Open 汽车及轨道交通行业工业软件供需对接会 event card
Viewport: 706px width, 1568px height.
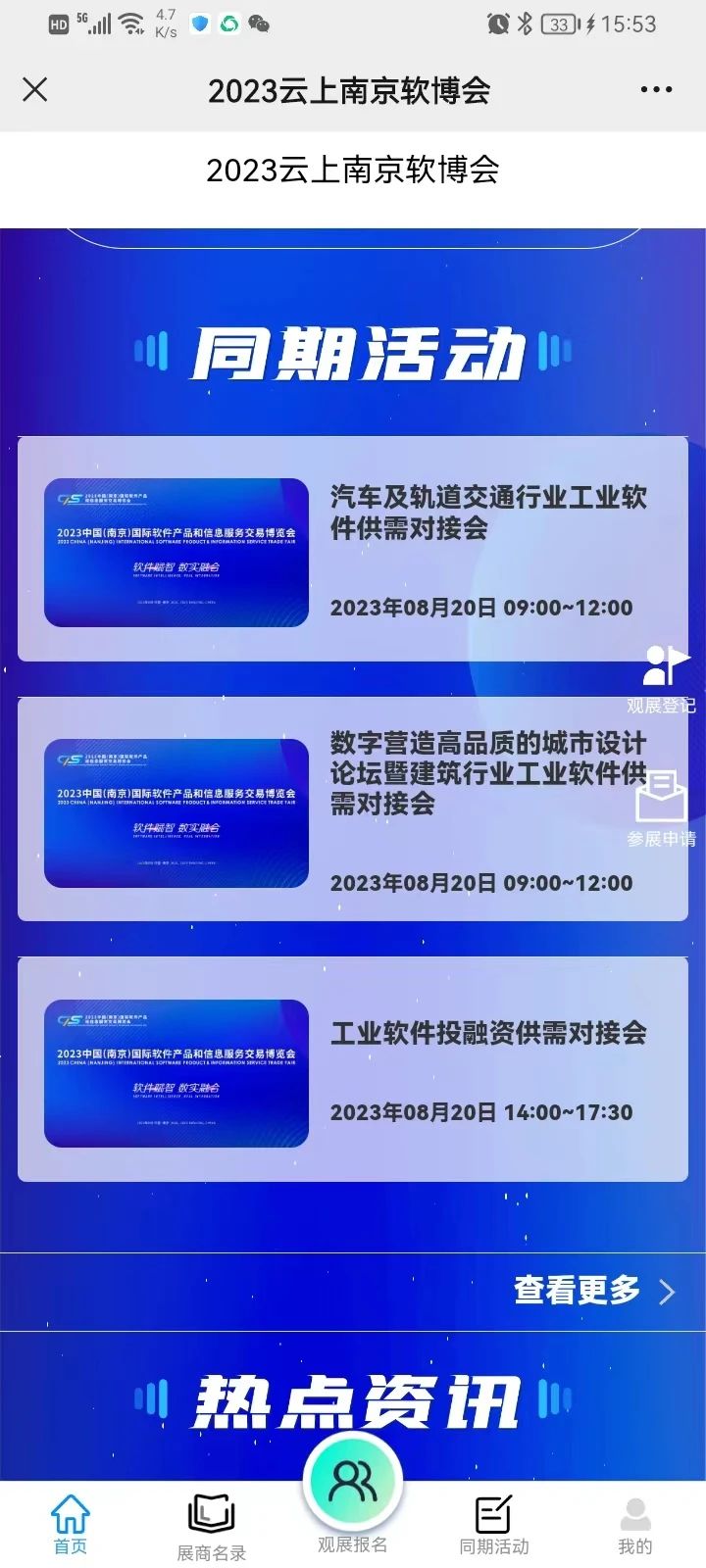(x=353, y=550)
